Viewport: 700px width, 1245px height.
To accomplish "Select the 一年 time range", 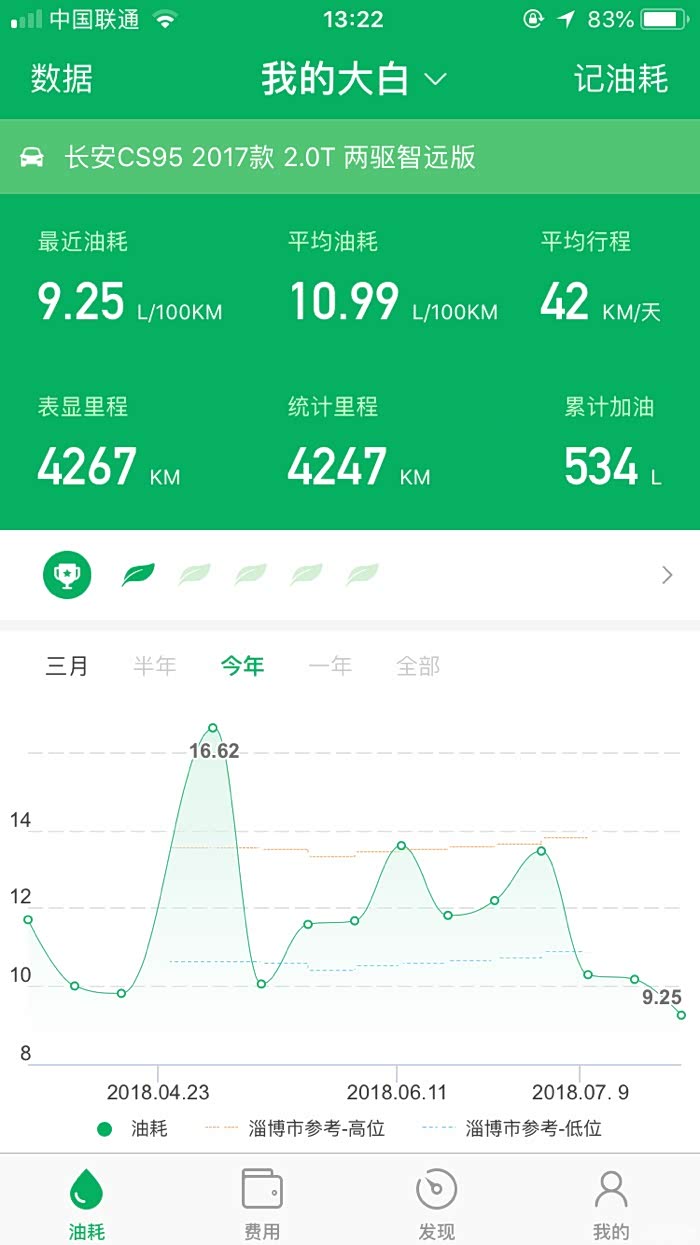I will [330, 666].
